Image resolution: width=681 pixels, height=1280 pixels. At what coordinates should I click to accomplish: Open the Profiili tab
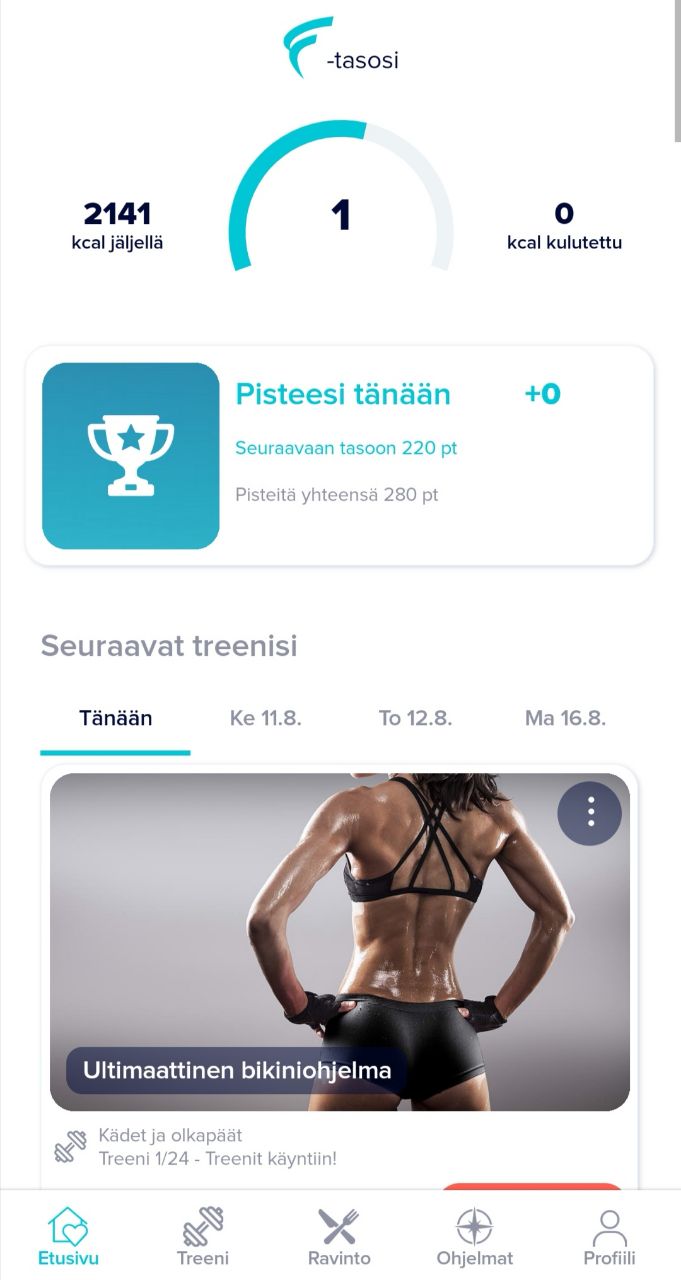[x=609, y=1237]
